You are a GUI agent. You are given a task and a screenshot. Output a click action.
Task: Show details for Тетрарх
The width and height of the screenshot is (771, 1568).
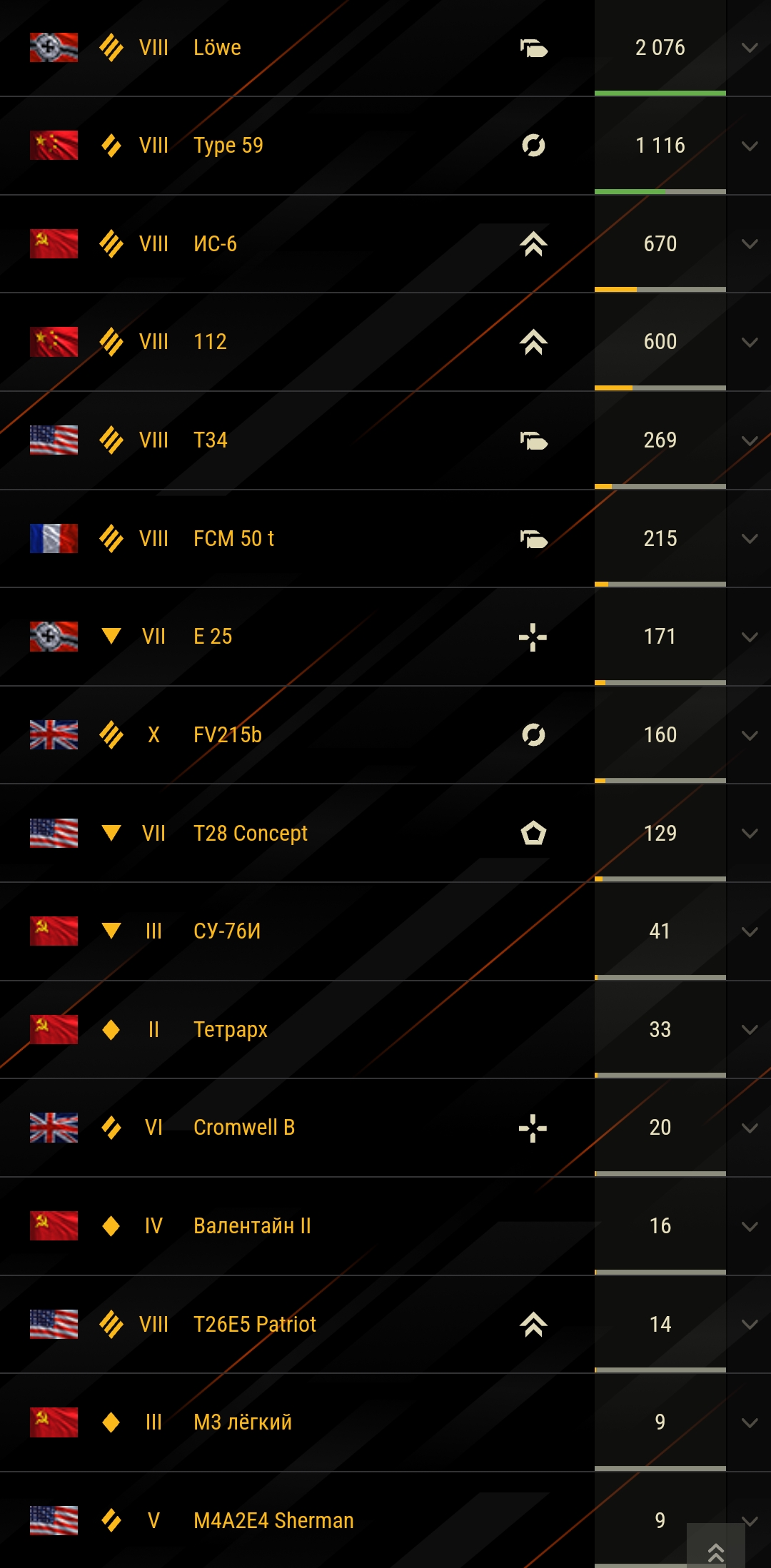tap(749, 1030)
